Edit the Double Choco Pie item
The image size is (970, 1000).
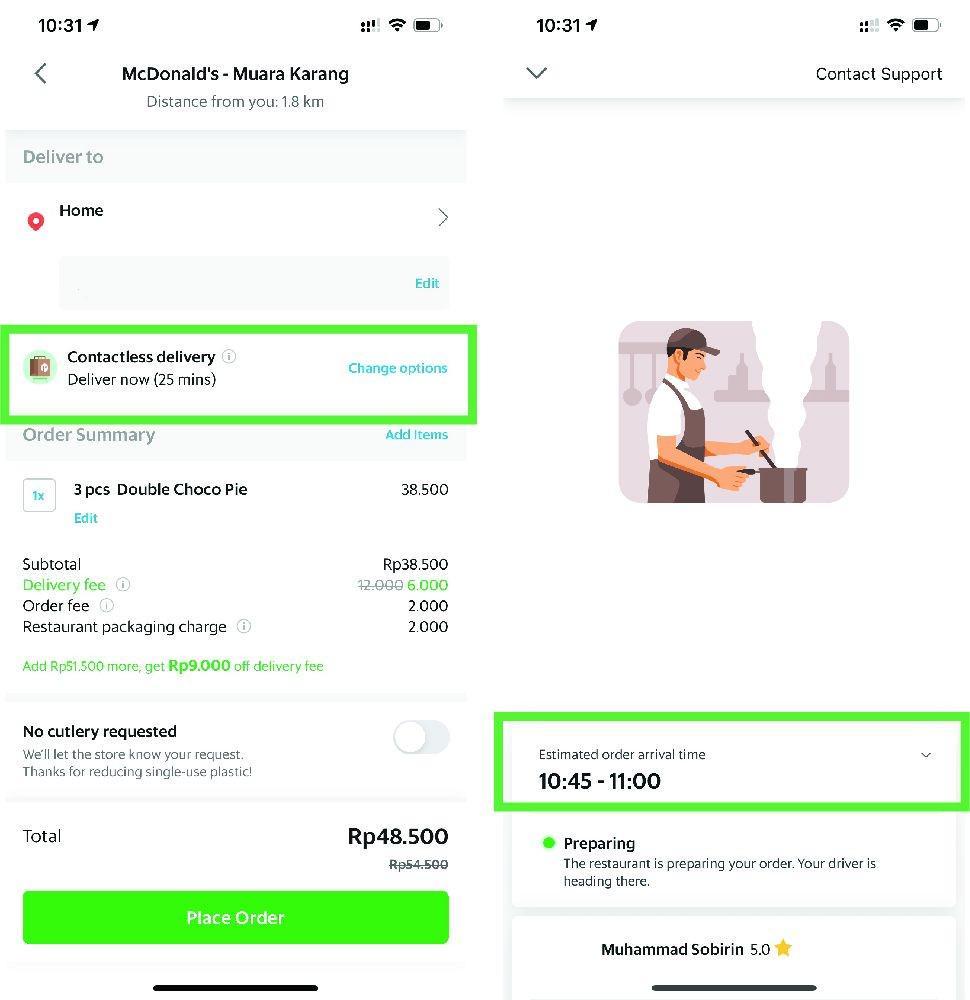pos(86,518)
